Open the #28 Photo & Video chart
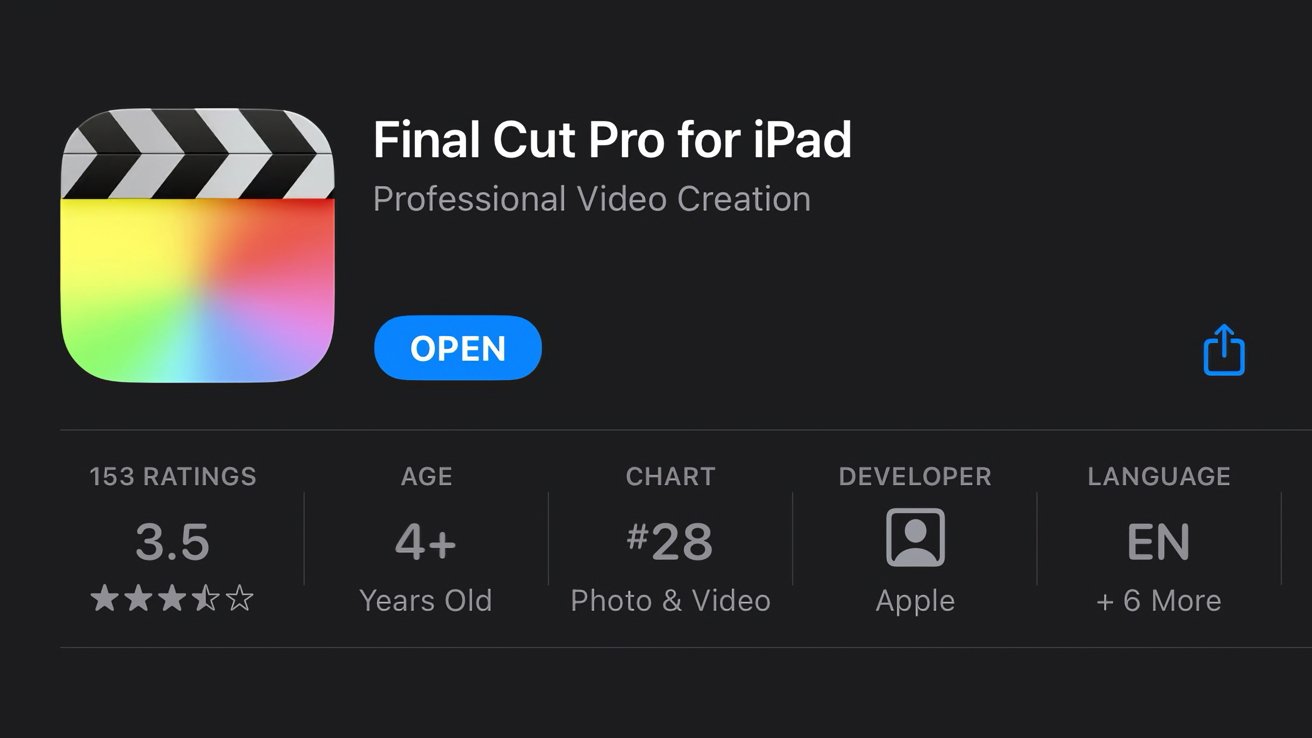The image size is (1312, 738). pos(670,541)
